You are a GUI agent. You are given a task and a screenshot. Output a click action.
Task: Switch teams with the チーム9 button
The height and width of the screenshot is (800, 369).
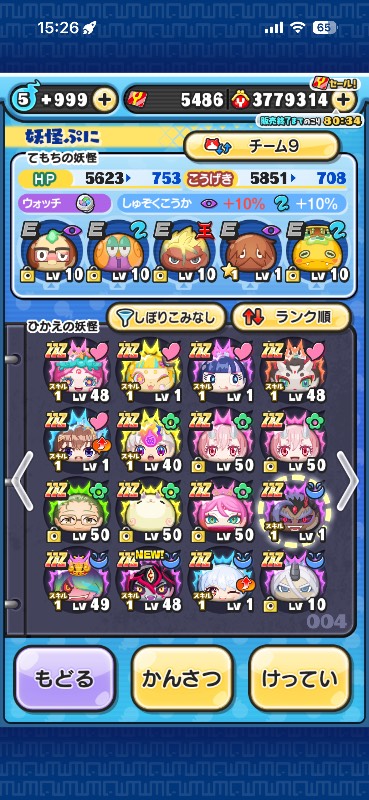[261, 146]
